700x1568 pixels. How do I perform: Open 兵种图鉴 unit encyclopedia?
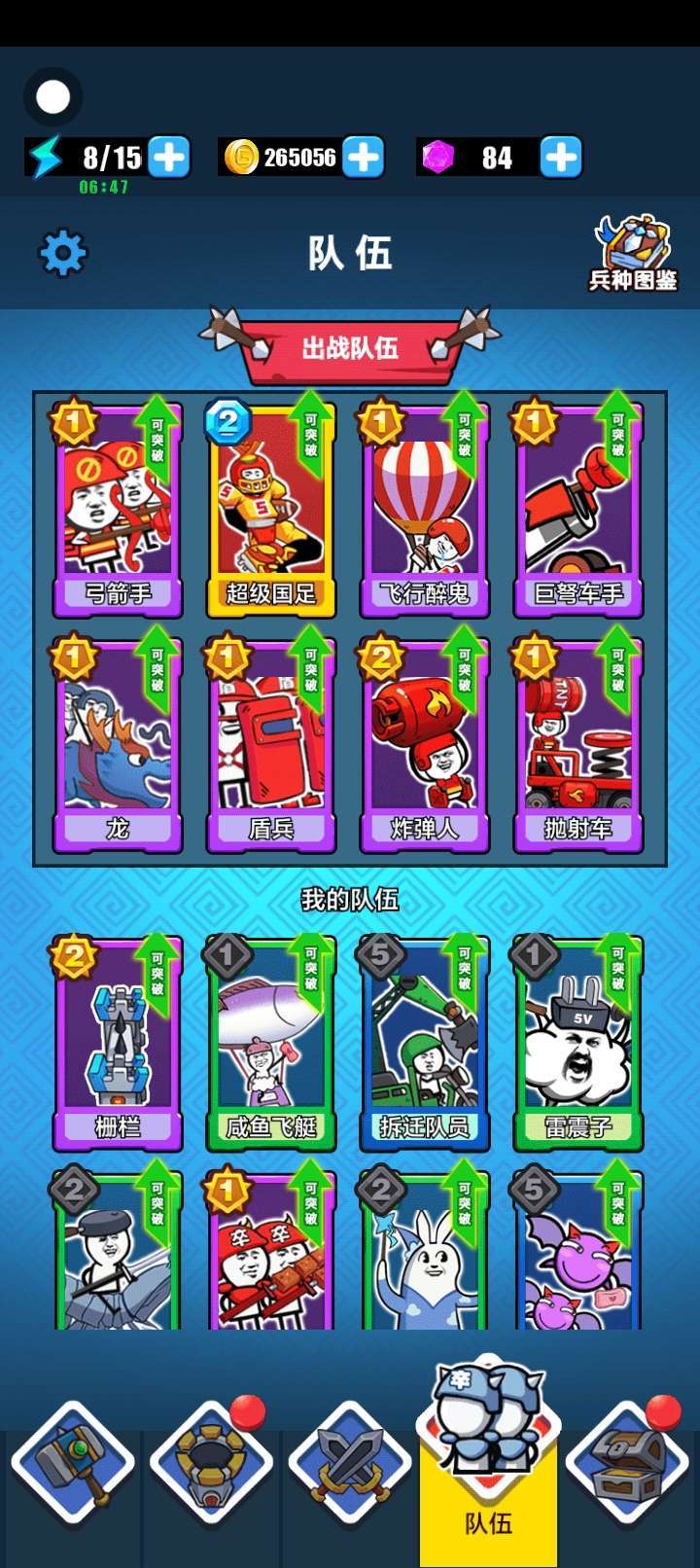633,253
